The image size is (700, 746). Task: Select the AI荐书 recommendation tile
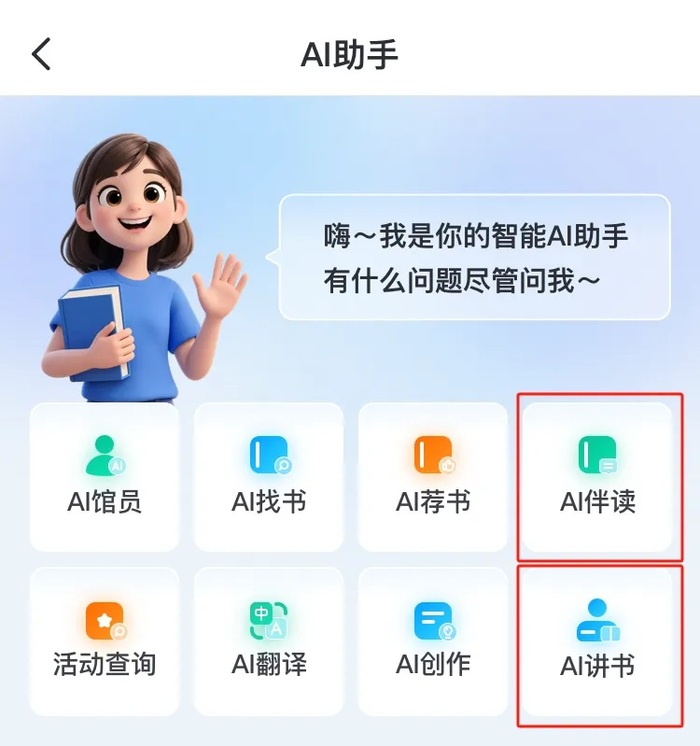(x=433, y=476)
